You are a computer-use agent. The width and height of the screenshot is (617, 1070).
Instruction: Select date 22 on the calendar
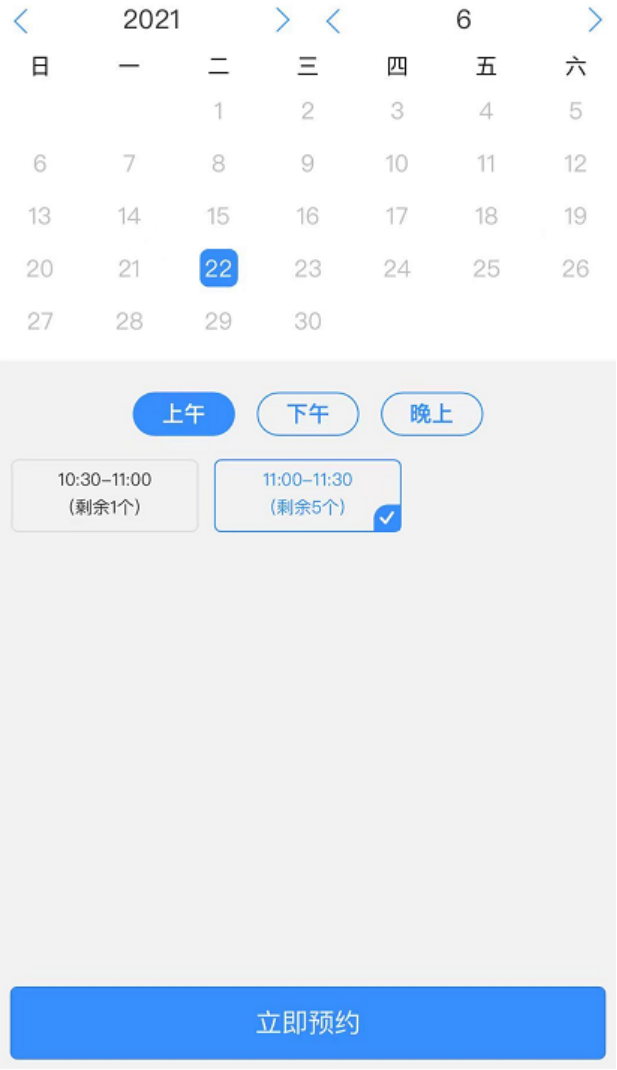218,268
